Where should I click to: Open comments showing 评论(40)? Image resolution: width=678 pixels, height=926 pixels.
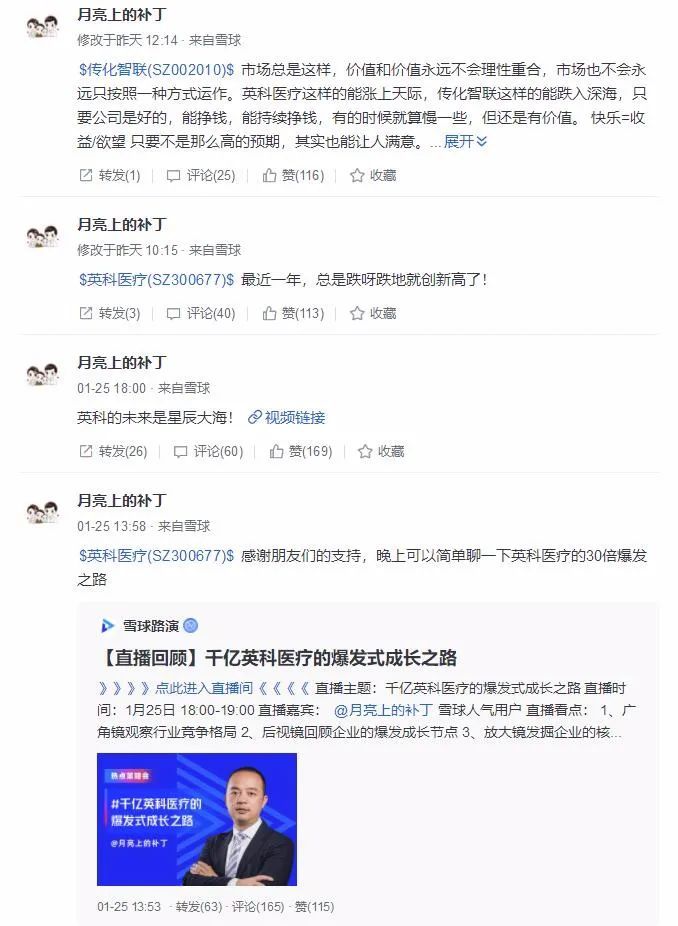[x=200, y=313]
